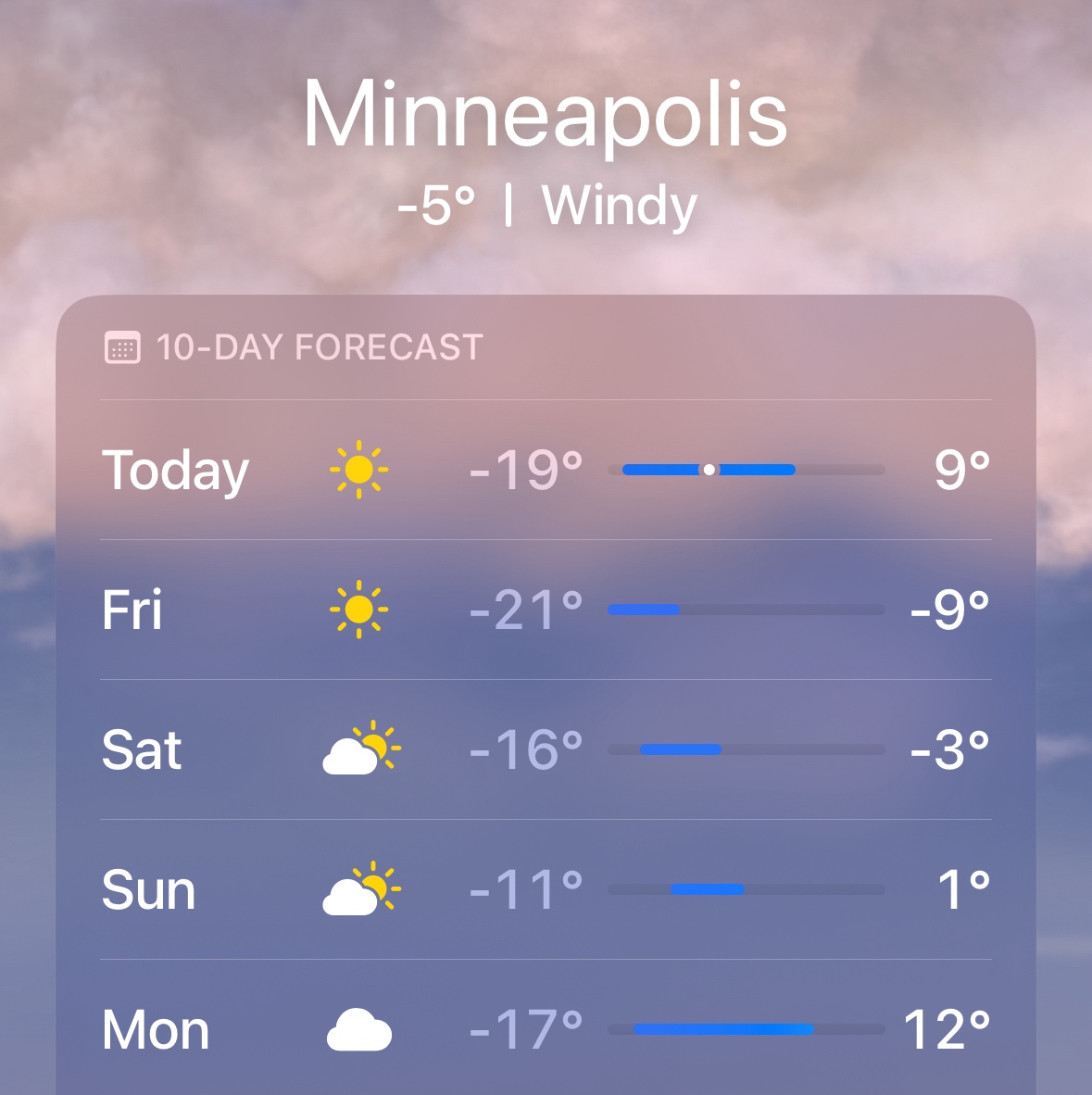Open Friday's forecast row
The height and width of the screenshot is (1095, 1092).
click(x=545, y=610)
